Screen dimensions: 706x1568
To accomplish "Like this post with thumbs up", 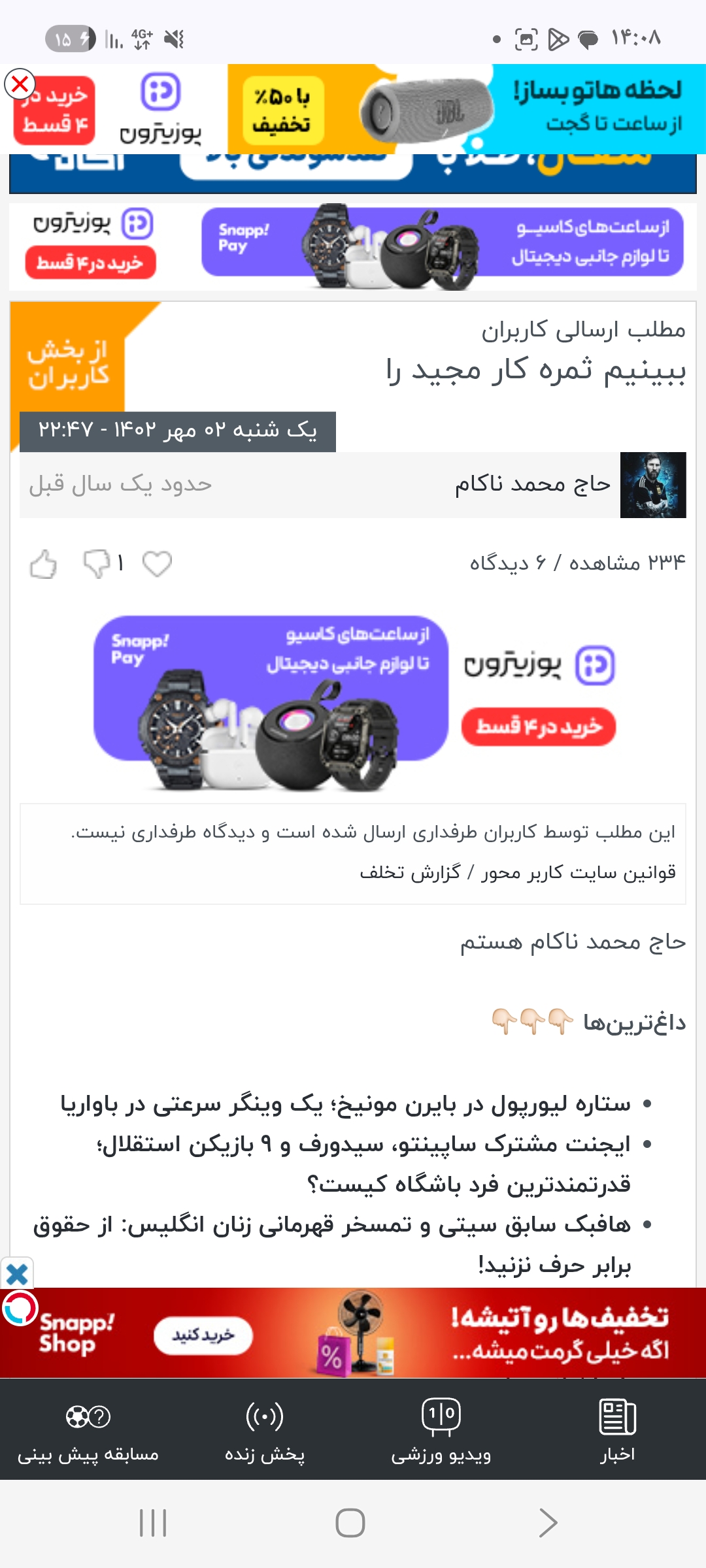I will pyautogui.click(x=43, y=564).
